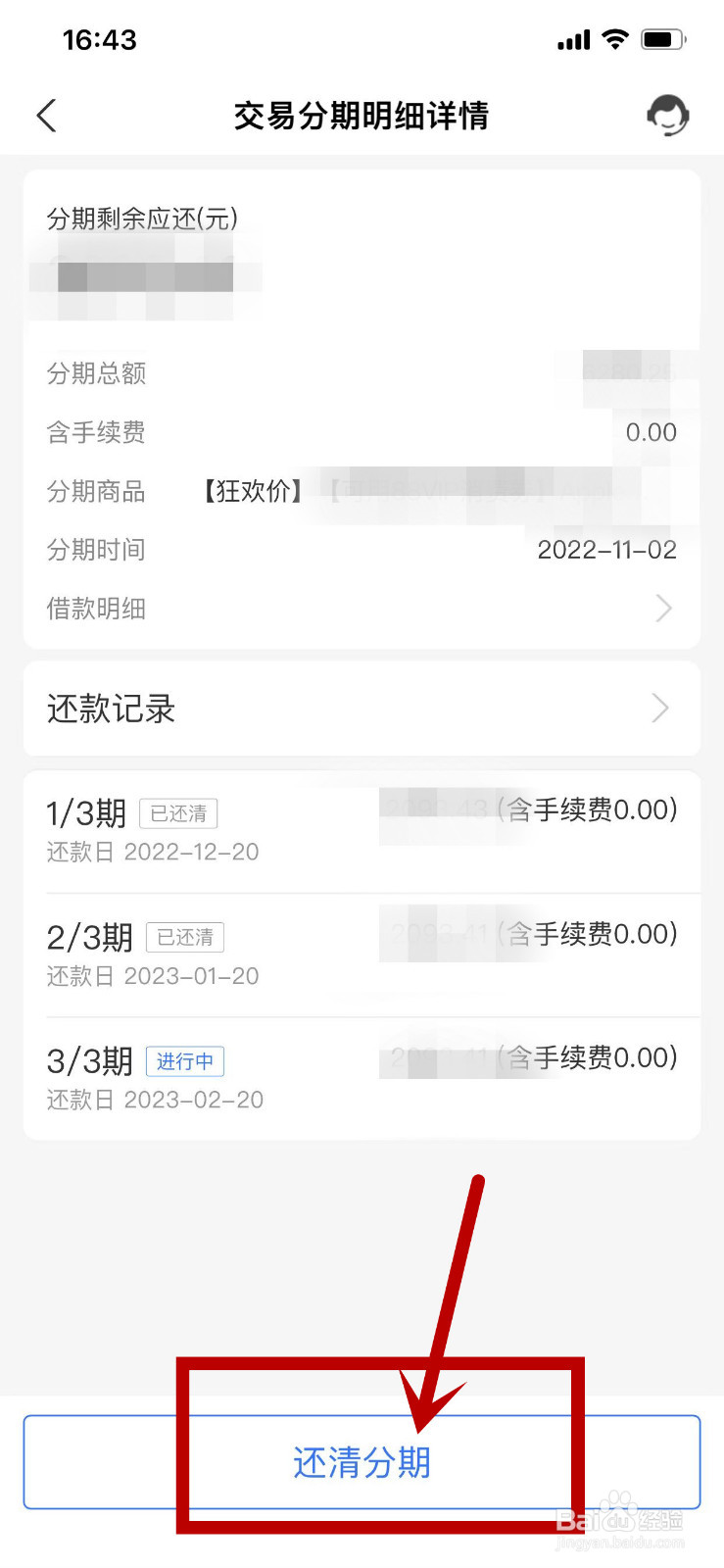Open 还款记录 repayment records
Screen dimensions: 724x1568
point(362,709)
